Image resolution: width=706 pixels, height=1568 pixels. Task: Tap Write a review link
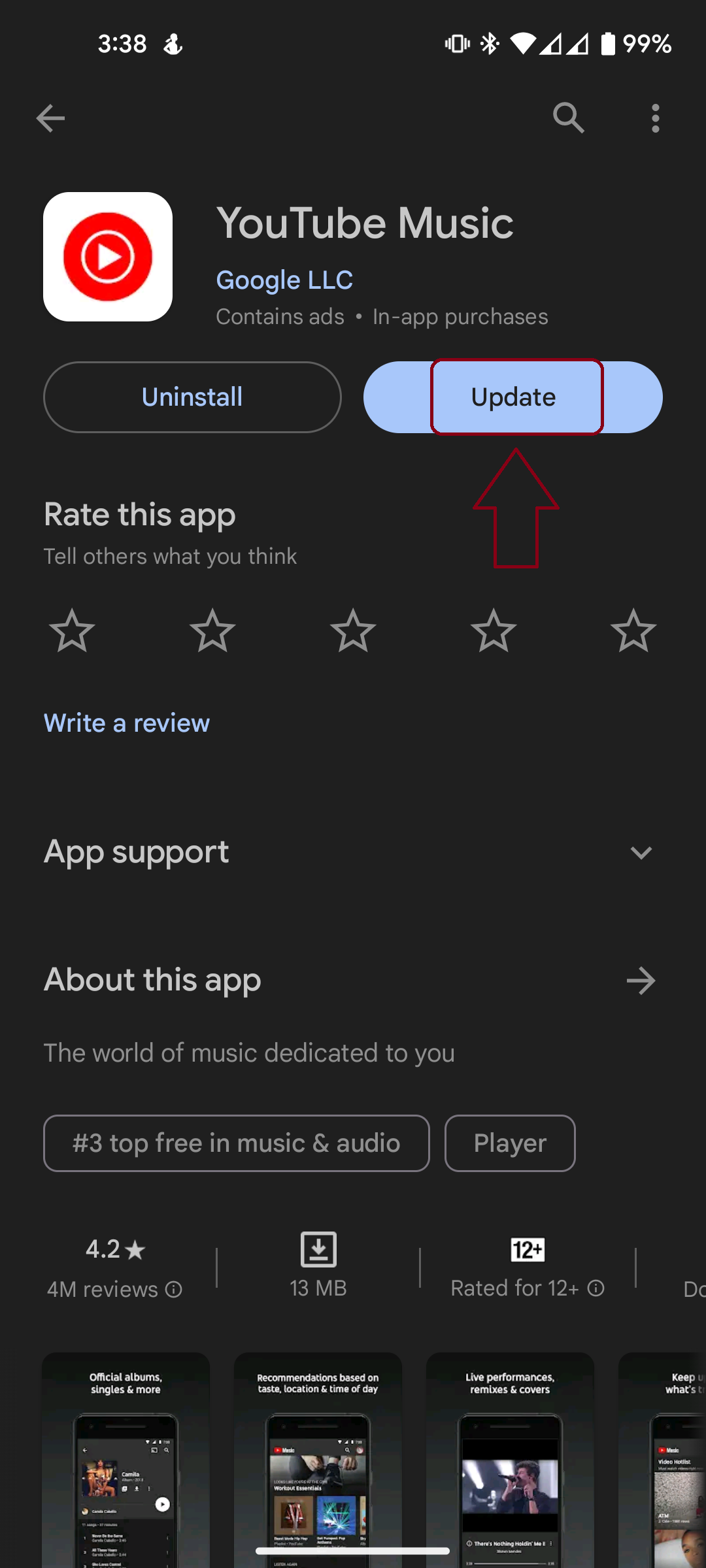tap(127, 723)
